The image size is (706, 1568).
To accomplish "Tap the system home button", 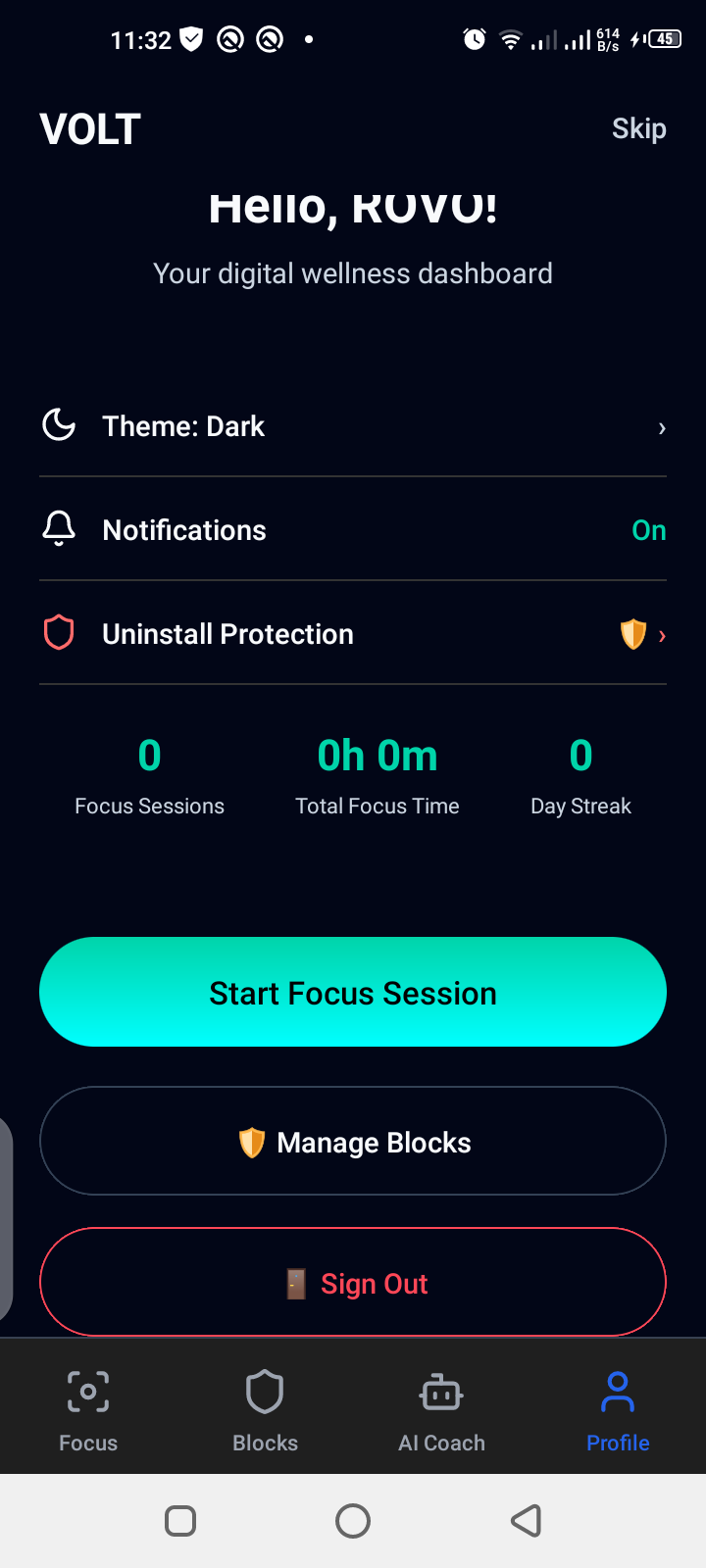I will coord(353,1521).
